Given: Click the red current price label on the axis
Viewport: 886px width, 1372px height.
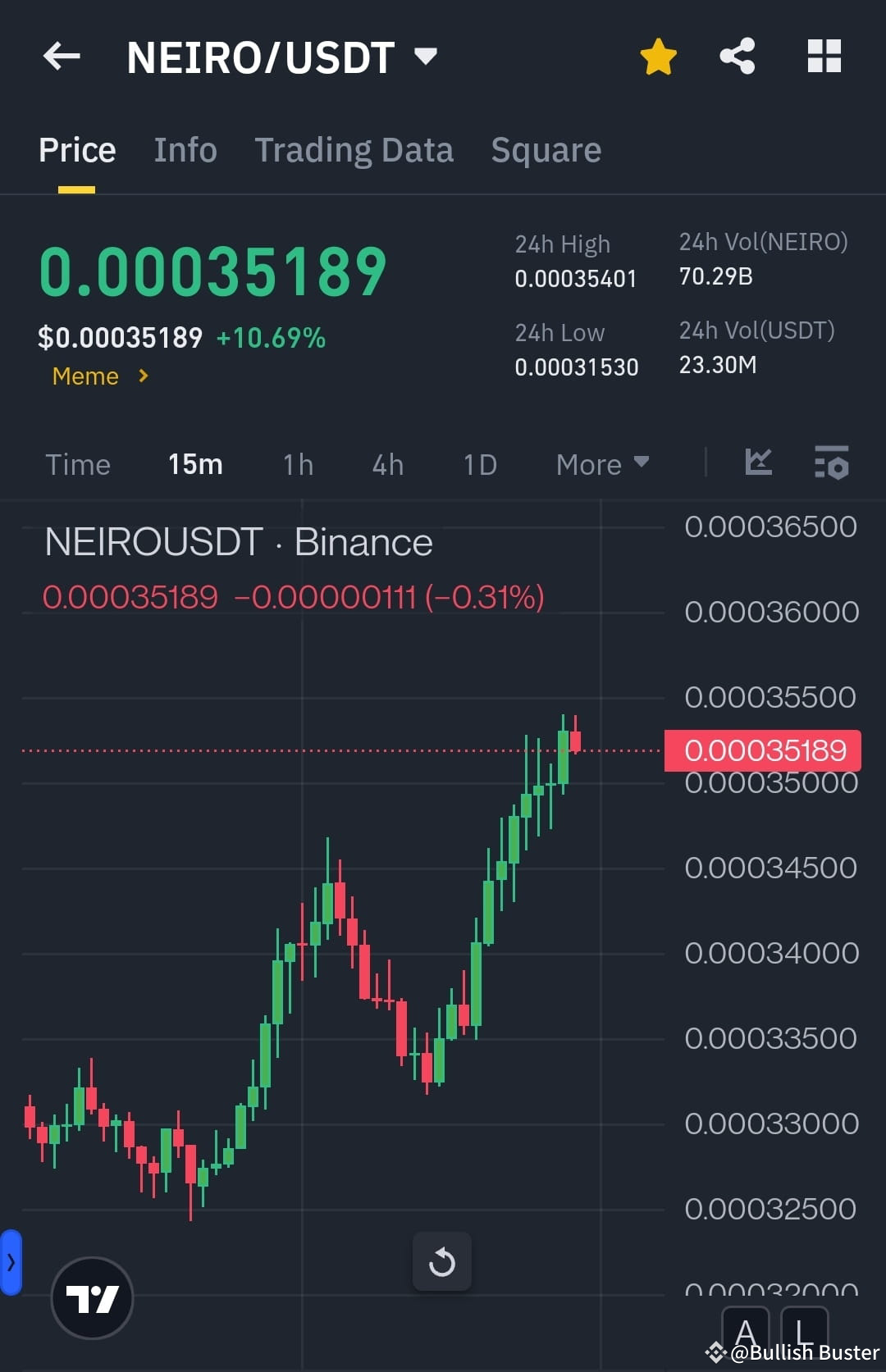Looking at the screenshot, I should click(763, 750).
